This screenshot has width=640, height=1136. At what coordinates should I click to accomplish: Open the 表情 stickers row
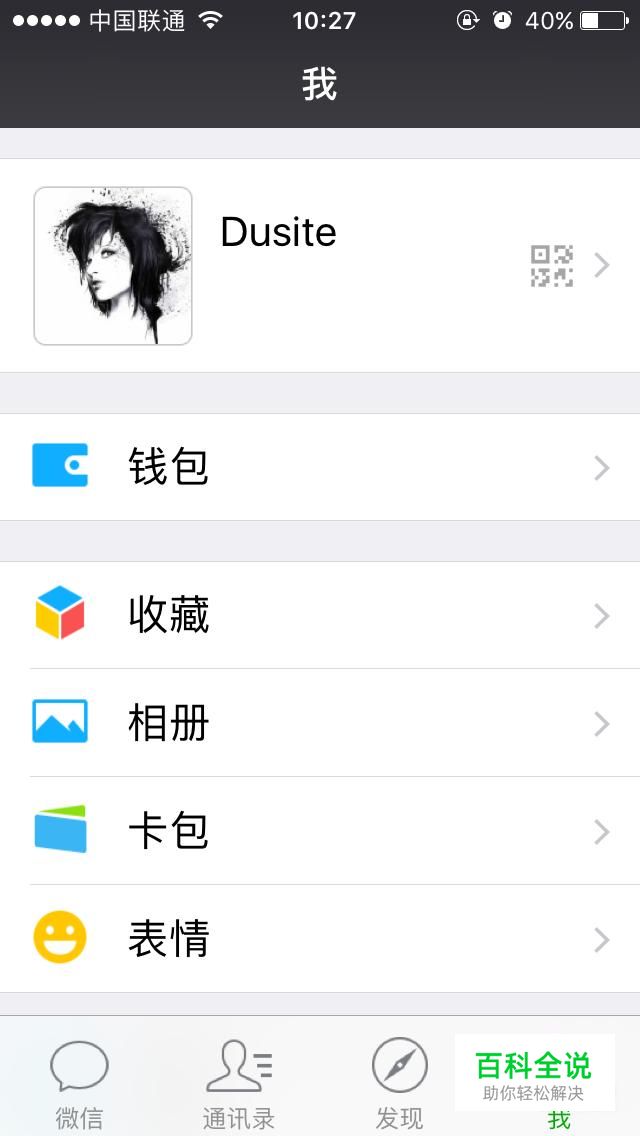[320, 938]
